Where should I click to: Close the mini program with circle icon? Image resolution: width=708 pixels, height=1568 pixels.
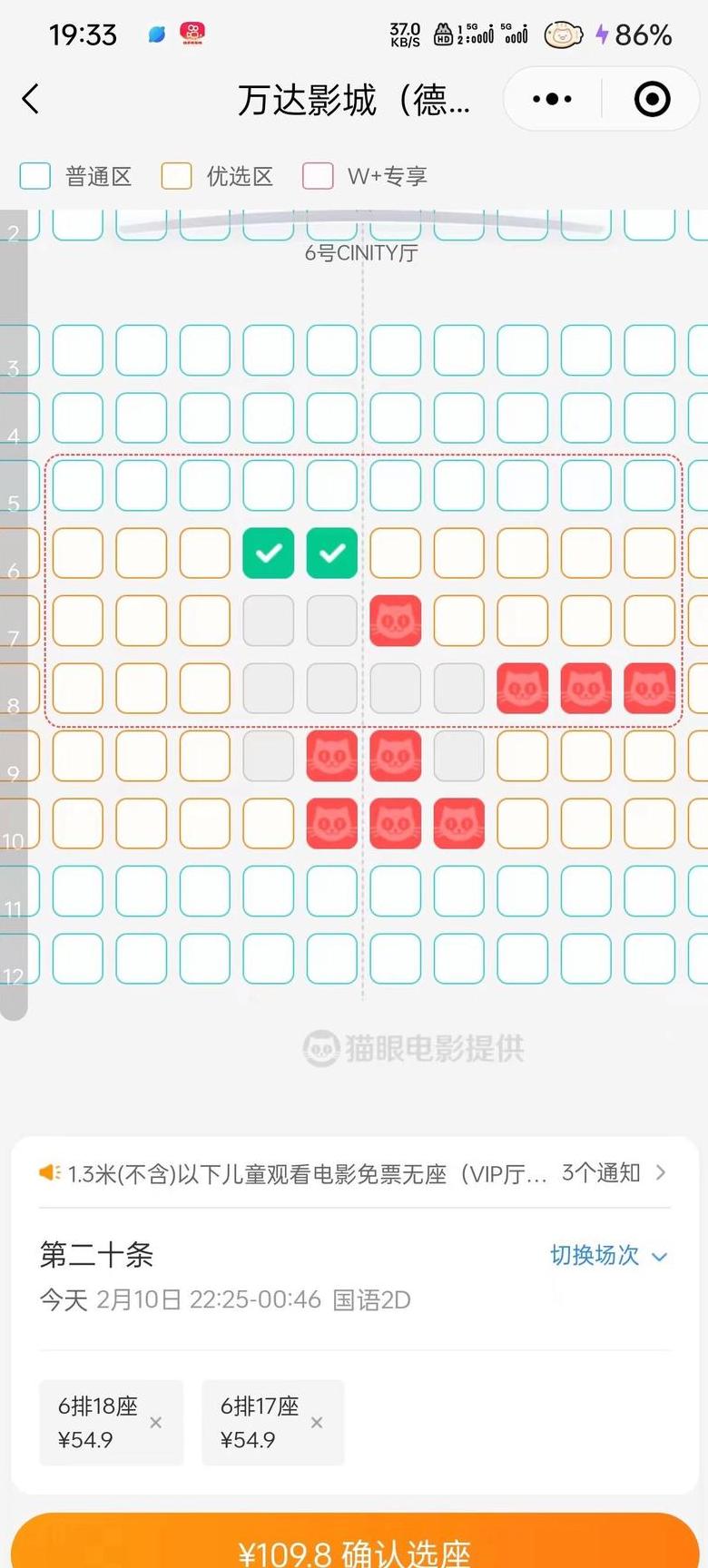coord(652,99)
